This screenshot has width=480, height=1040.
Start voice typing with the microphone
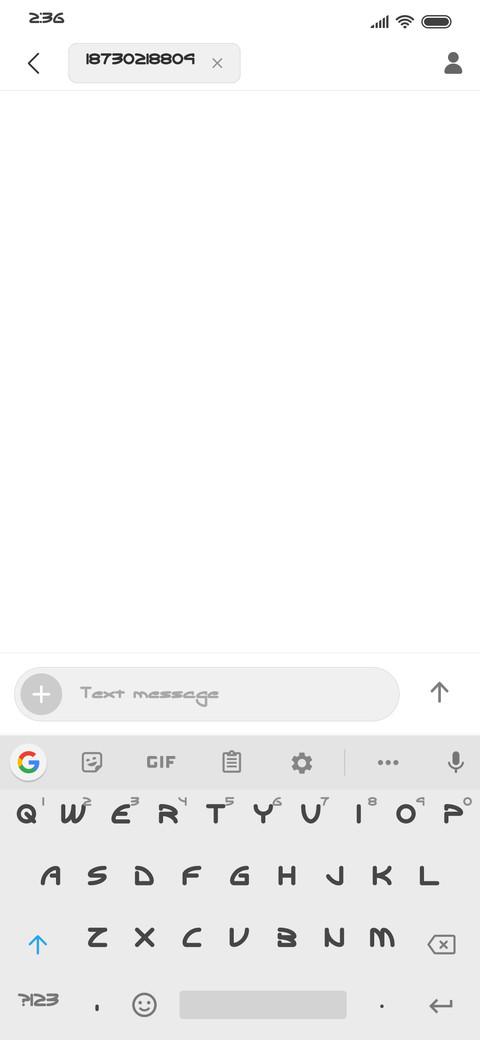point(455,763)
